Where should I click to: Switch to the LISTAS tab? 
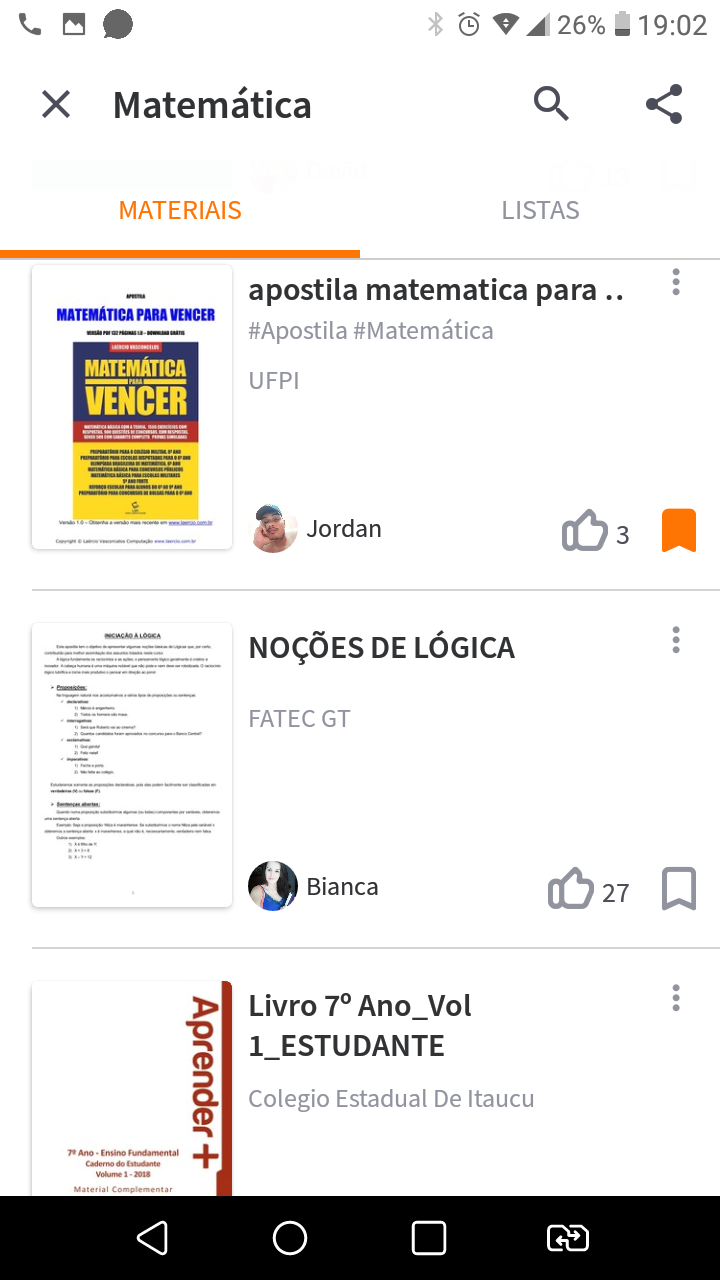pyautogui.click(x=540, y=210)
